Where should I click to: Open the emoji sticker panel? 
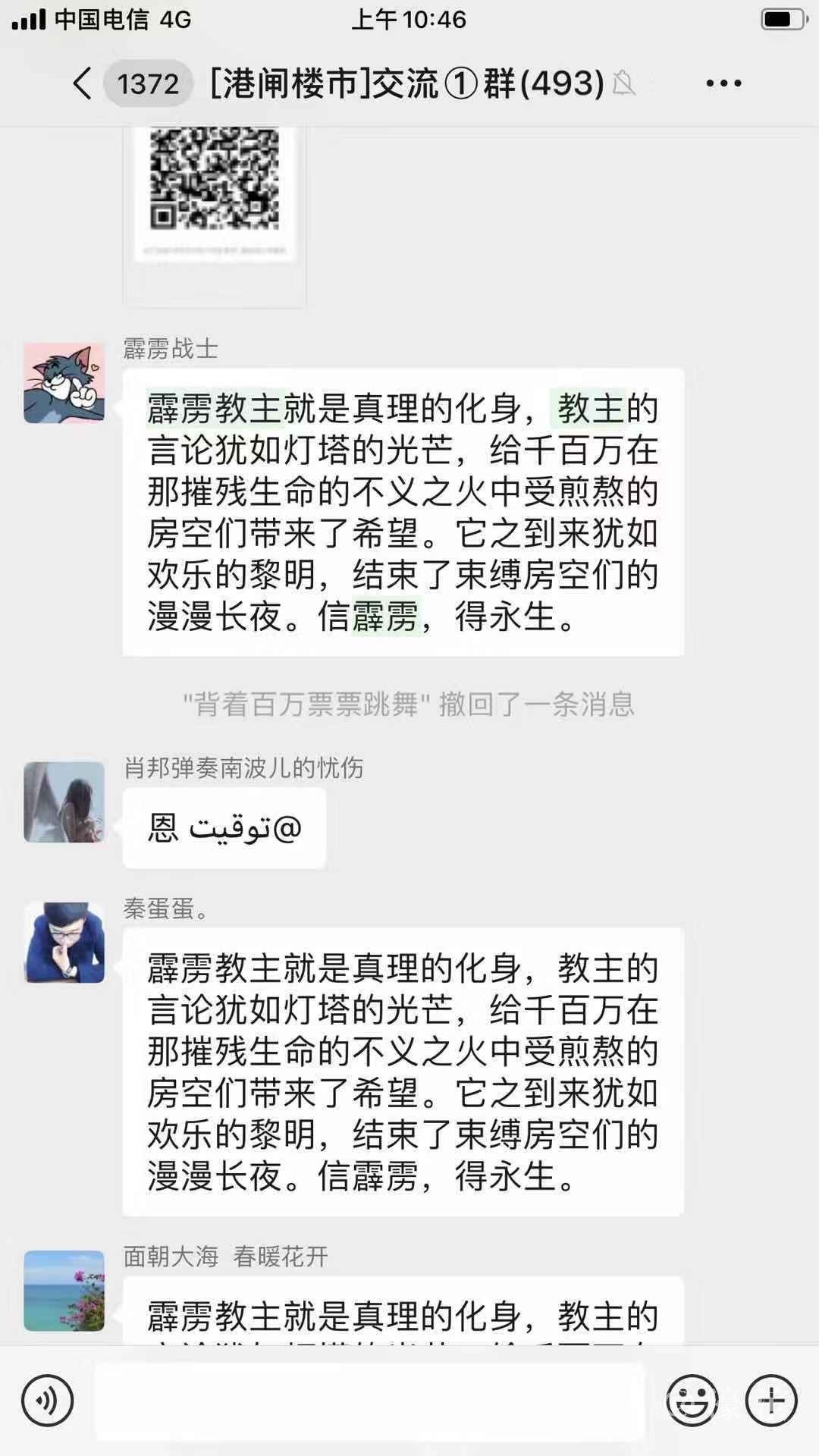click(x=692, y=1401)
